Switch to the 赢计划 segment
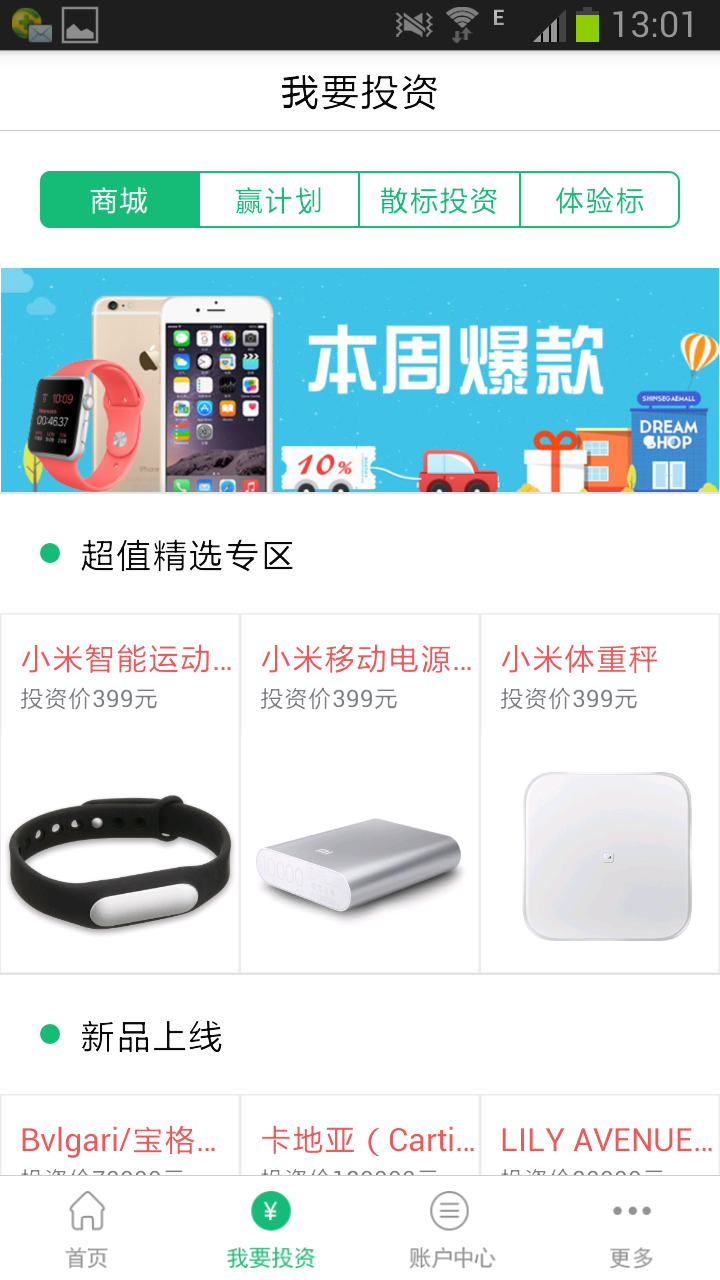Image resolution: width=720 pixels, height=1280 pixels. (279, 200)
